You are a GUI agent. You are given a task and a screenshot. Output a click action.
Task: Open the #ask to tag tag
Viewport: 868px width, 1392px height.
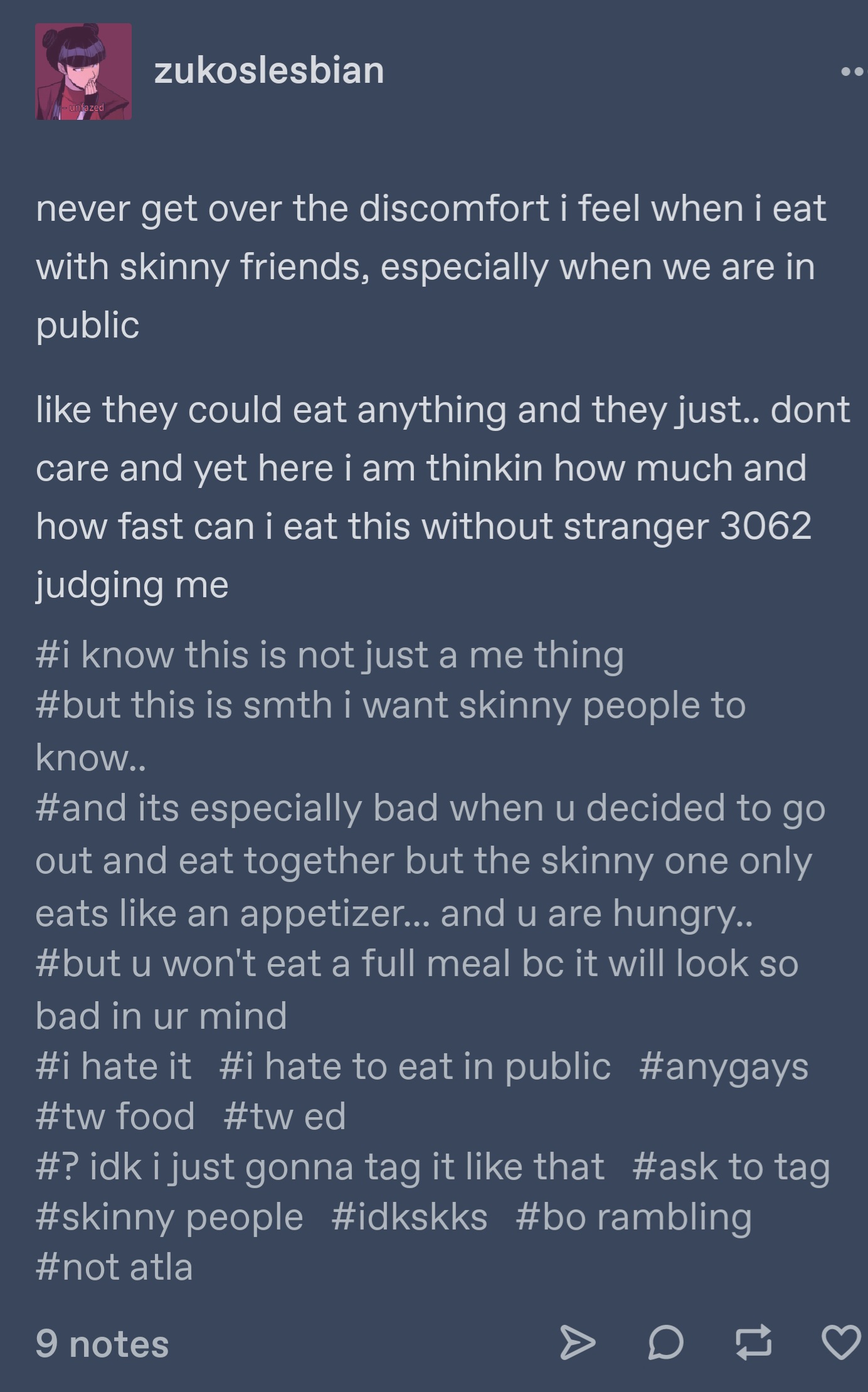(x=731, y=1167)
